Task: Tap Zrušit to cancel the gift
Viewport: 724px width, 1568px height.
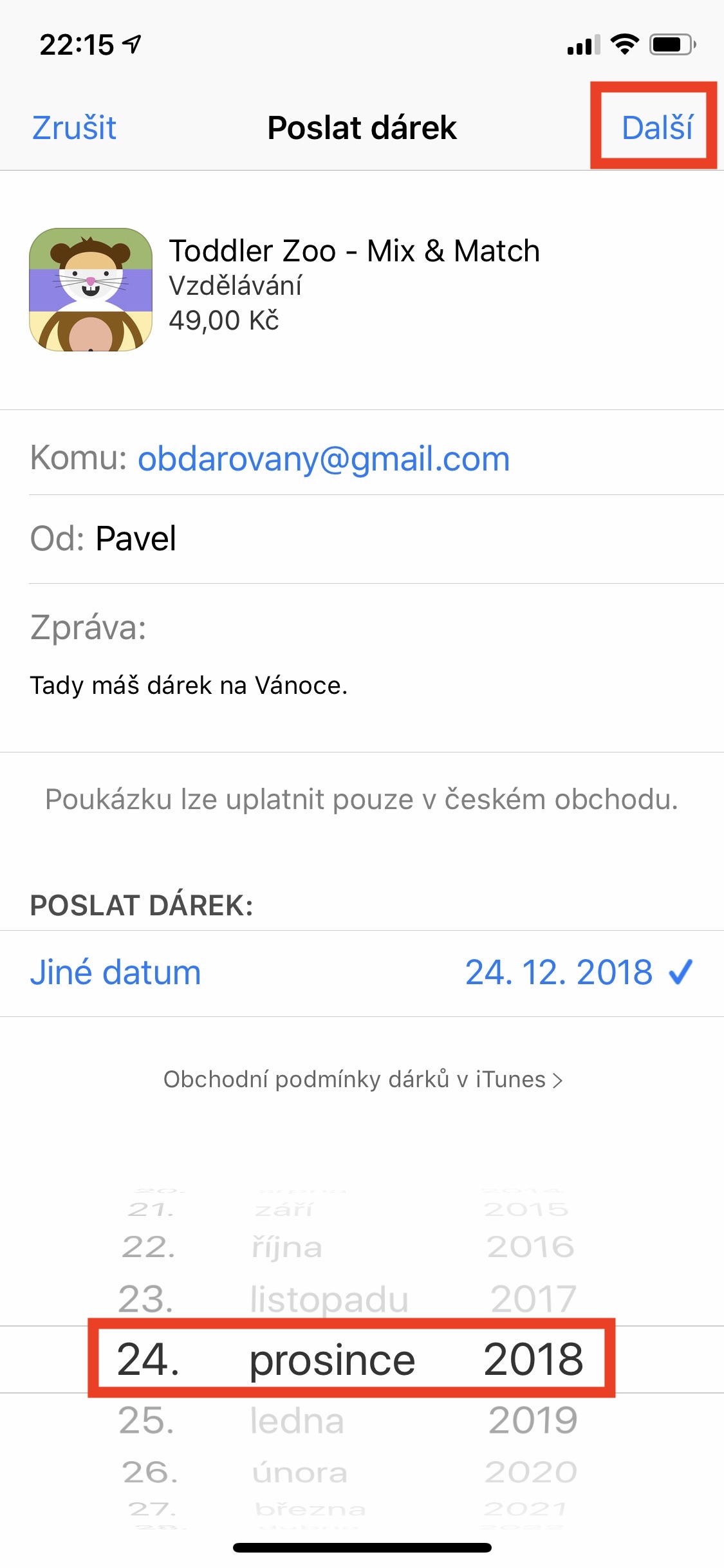Action: (74, 127)
